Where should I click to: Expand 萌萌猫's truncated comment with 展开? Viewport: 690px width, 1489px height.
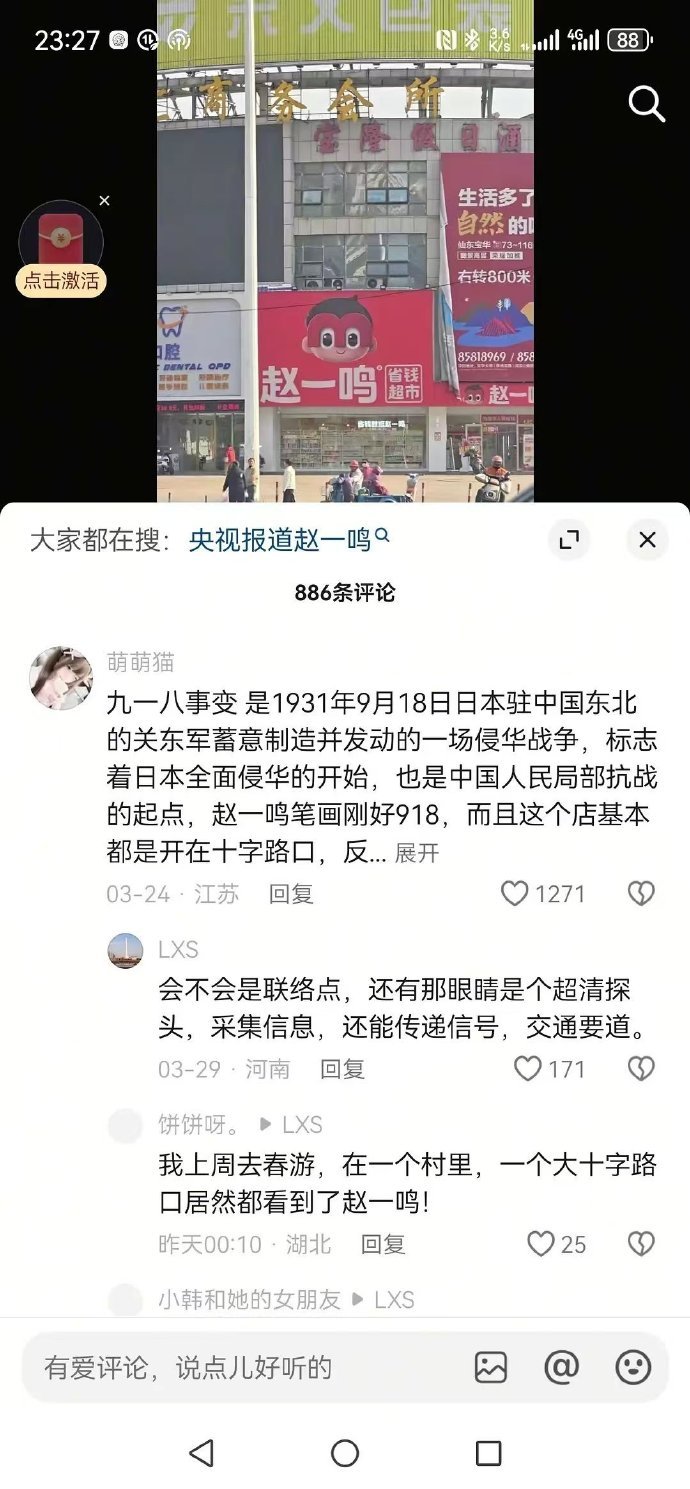(x=417, y=853)
